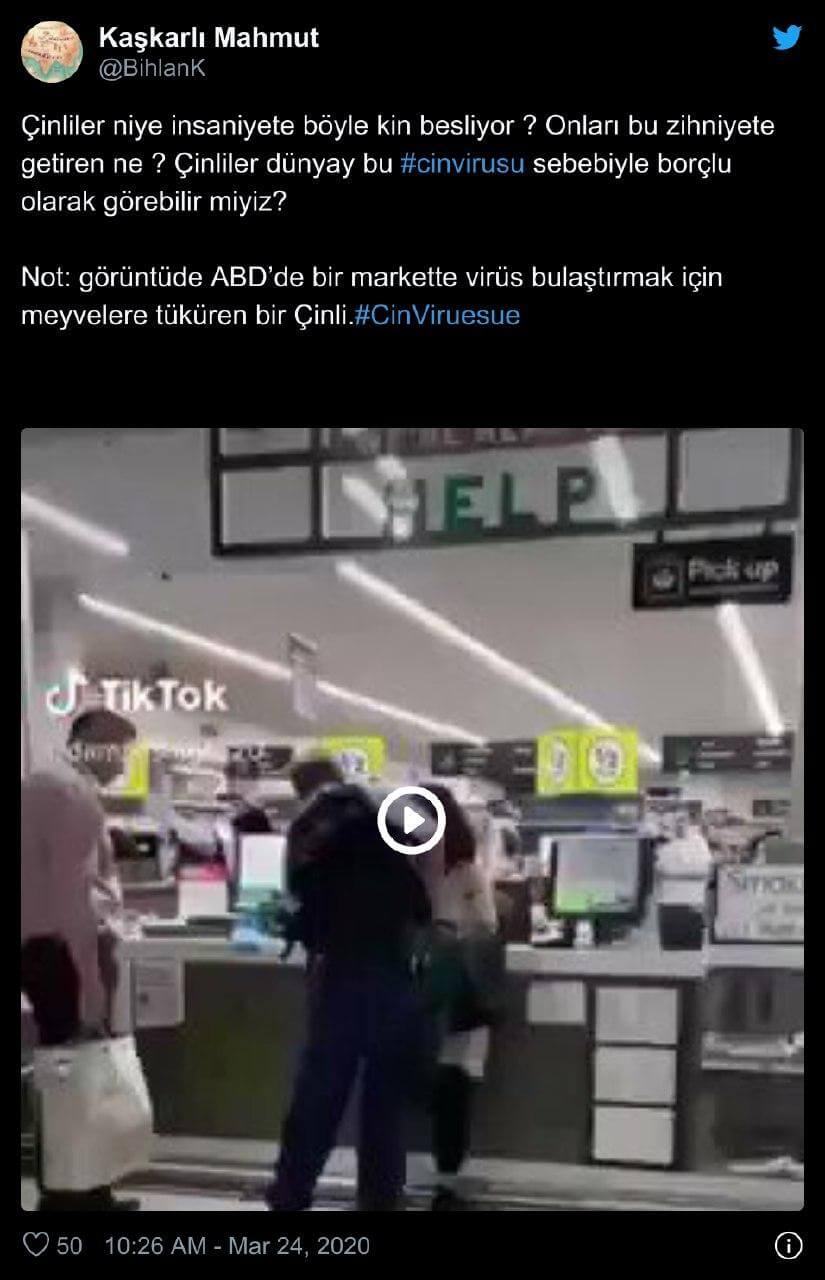
Task: Open the Mar 24, 2020 tweet timestamp
Action: pyautogui.click(x=237, y=1246)
